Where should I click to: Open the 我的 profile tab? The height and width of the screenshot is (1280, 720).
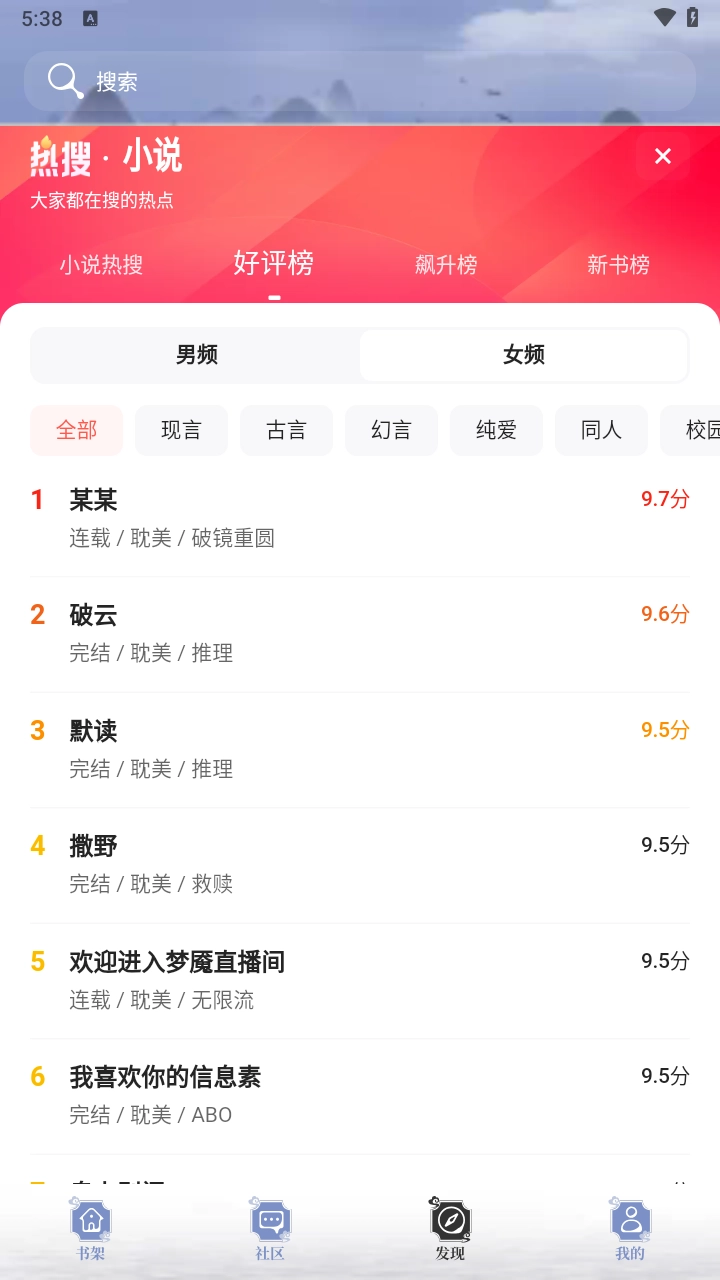[x=630, y=1230]
